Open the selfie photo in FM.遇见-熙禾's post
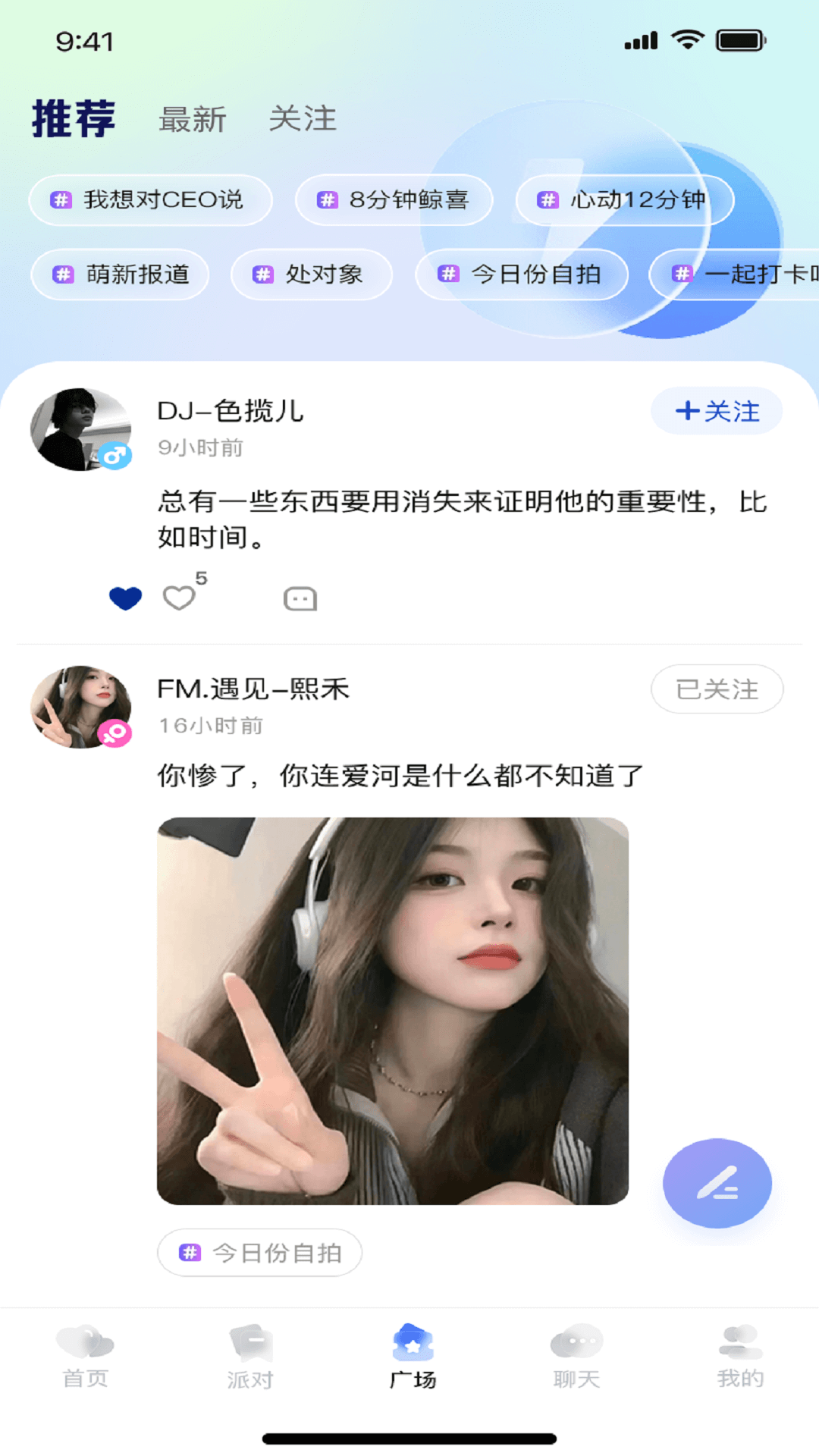Image resolution: width=819 pixels, height=1456 pixels. pos(393,1011)
